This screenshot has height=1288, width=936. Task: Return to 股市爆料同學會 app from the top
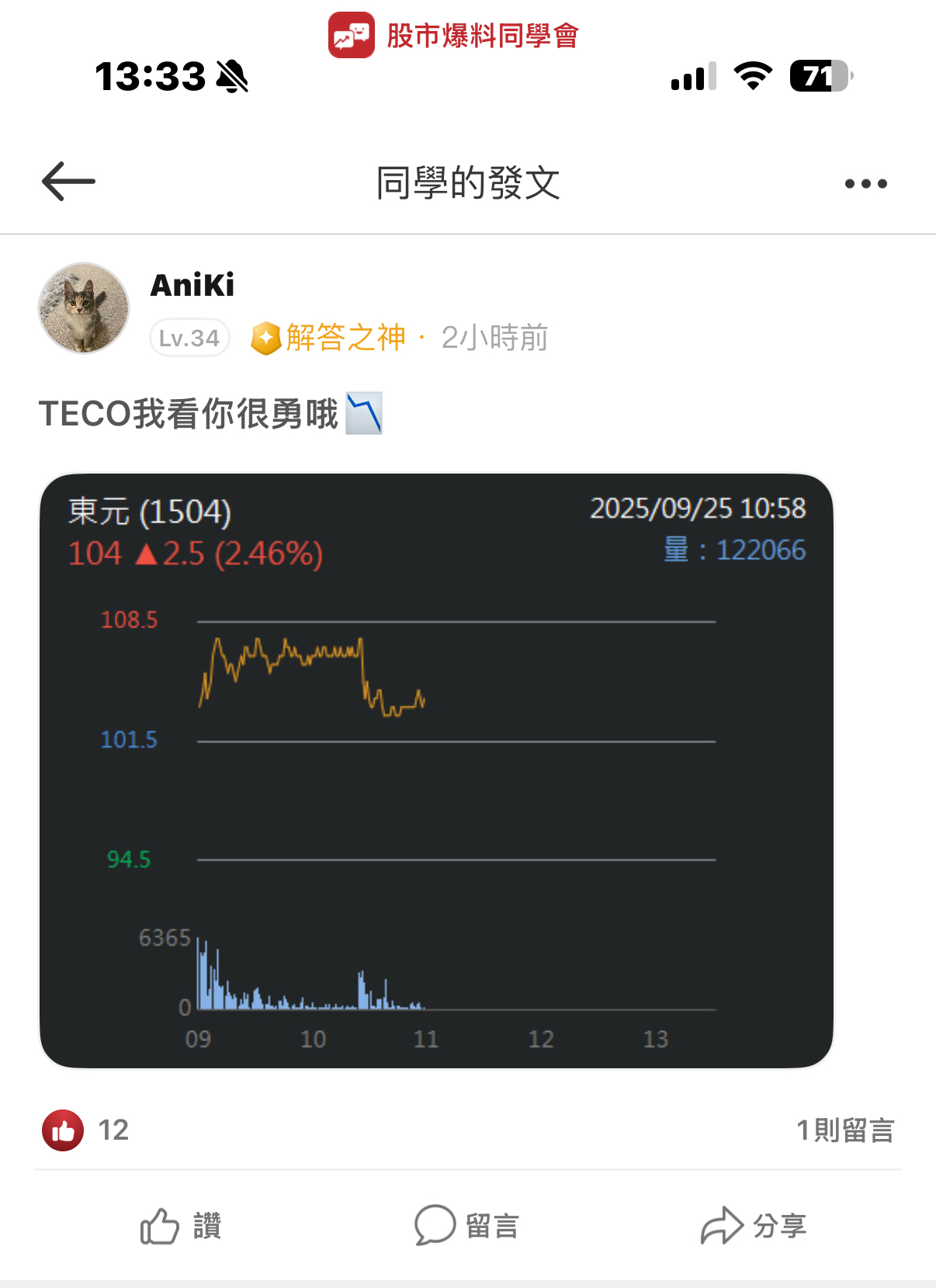(453, 36)
